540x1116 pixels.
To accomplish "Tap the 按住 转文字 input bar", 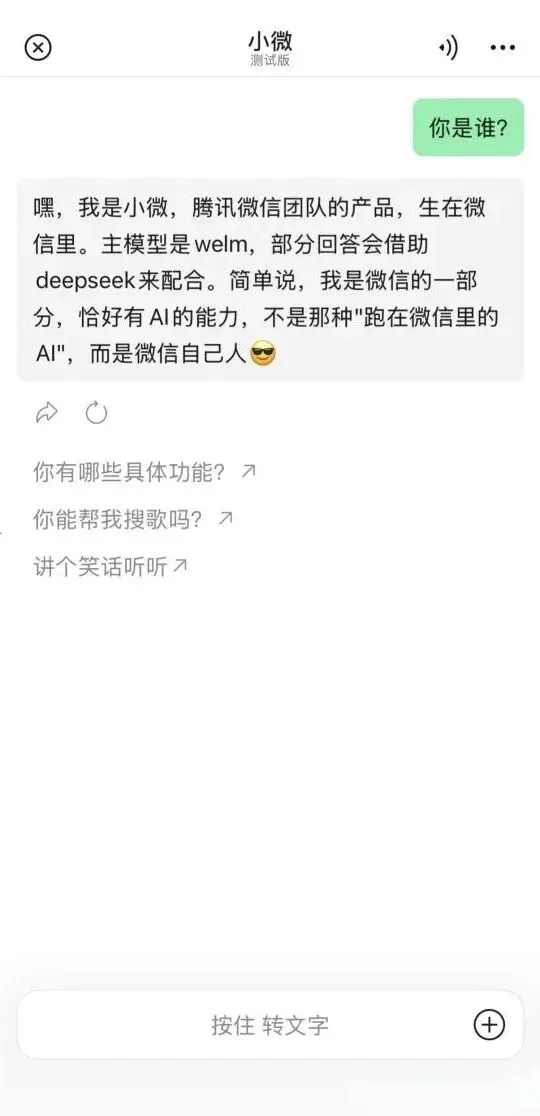I will [270, 1025].
